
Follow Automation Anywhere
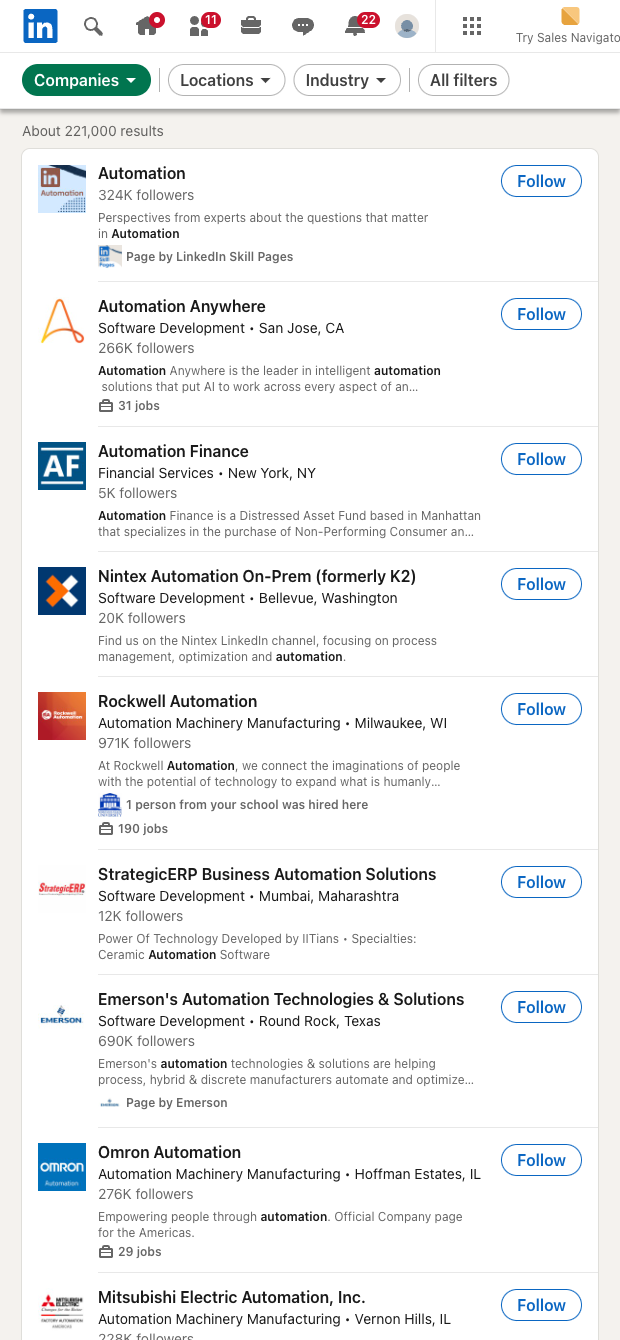click(x=541, y=314)
